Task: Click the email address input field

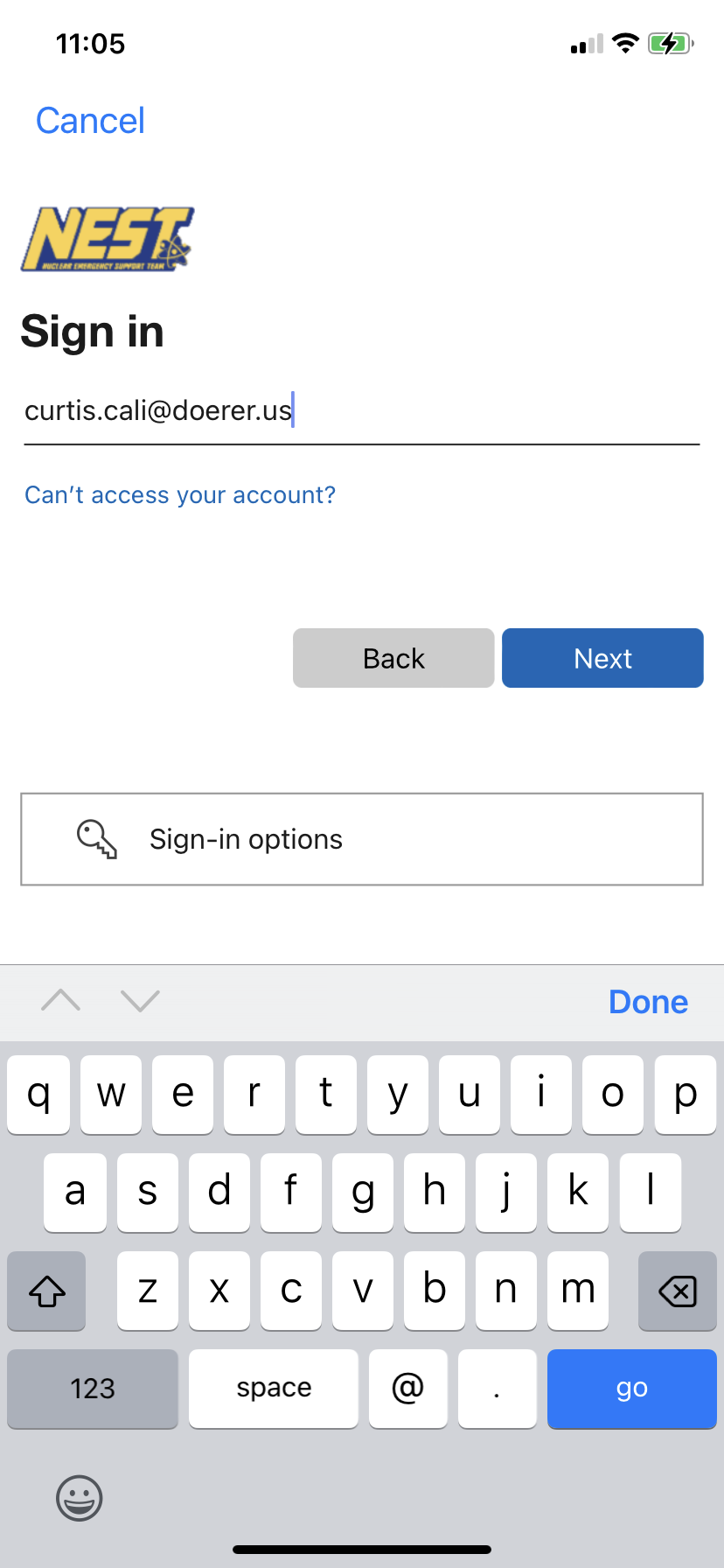Action: 361,409
